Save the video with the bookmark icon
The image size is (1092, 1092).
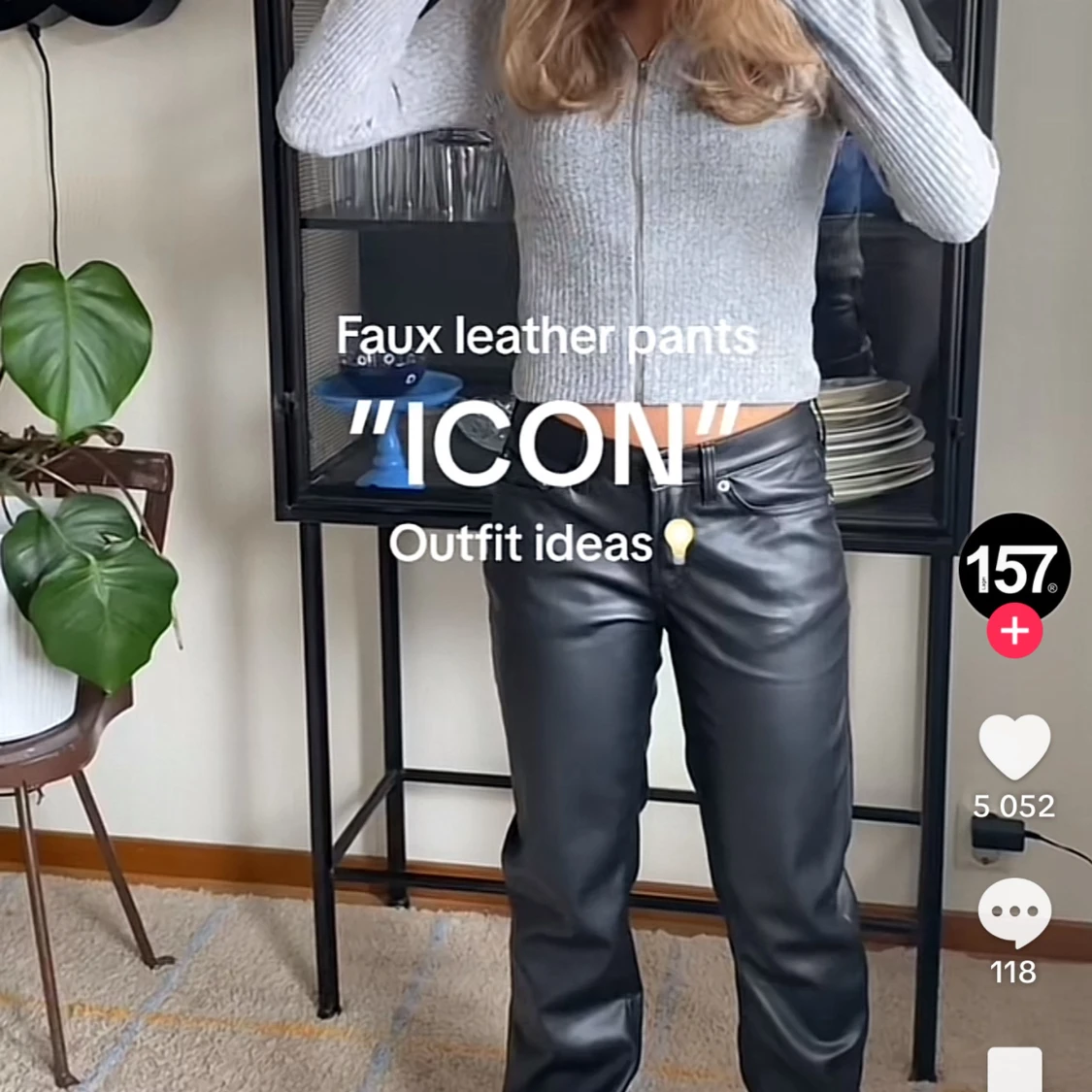point(1014,1071)
